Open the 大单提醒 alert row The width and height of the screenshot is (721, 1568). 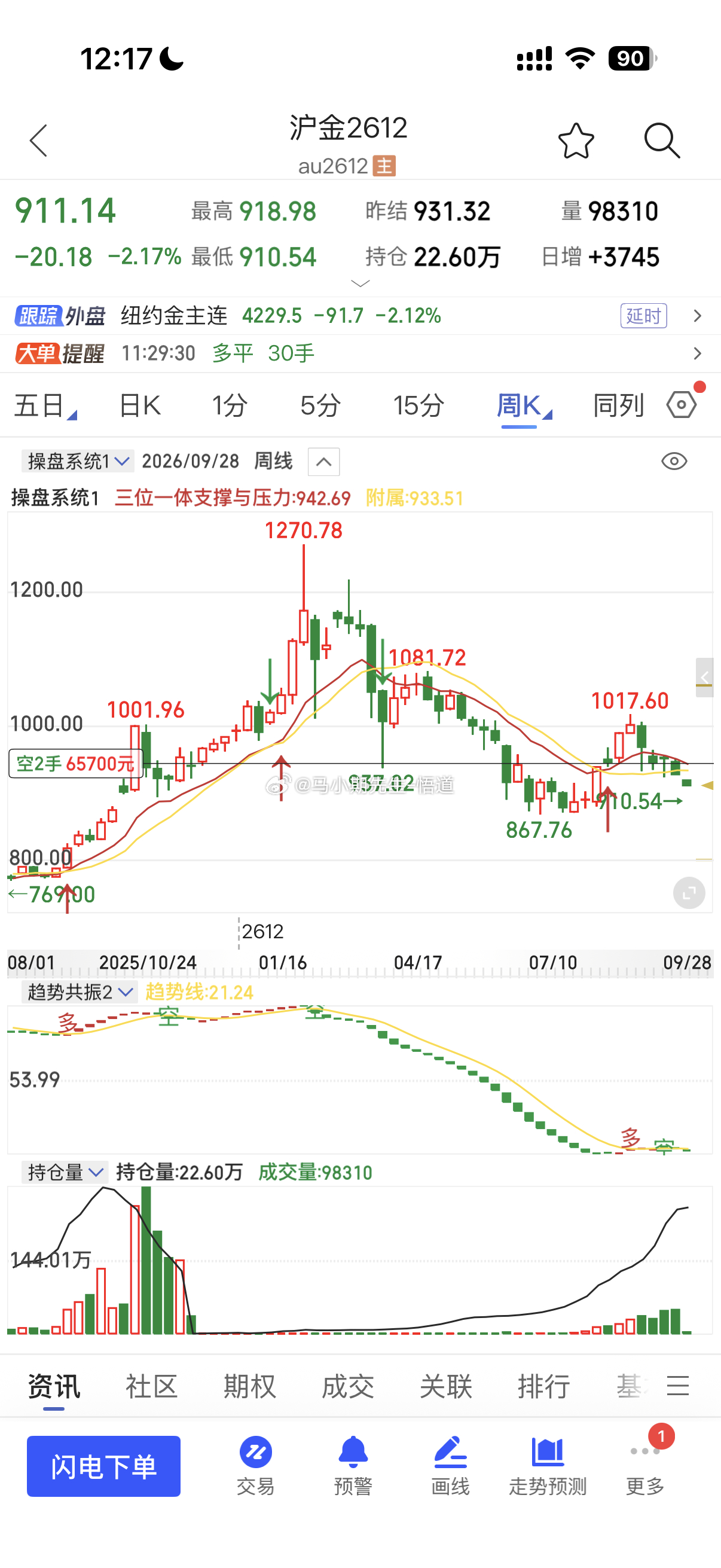point(360,353)
